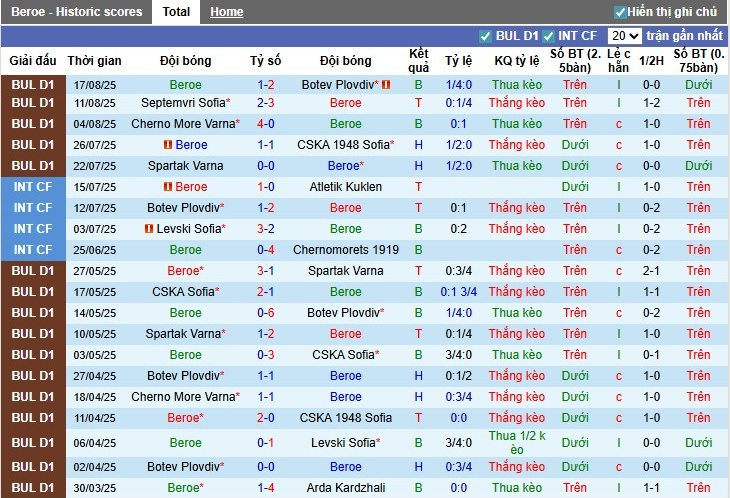730x498 pixels.
Task: Open the Atletik Kuklen team link
Action: (x=345, y=187)
